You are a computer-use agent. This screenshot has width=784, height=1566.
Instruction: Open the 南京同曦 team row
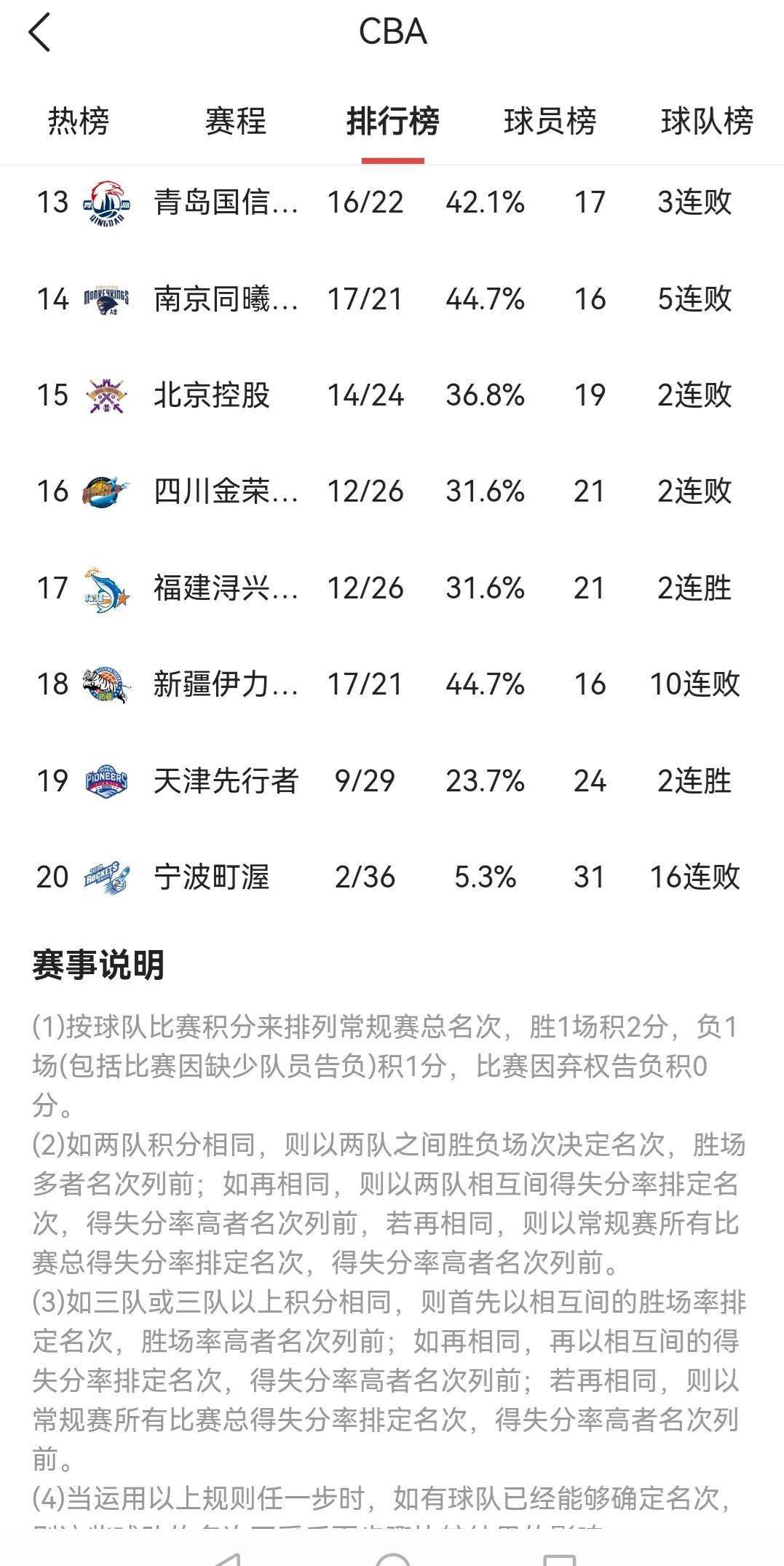226,299
